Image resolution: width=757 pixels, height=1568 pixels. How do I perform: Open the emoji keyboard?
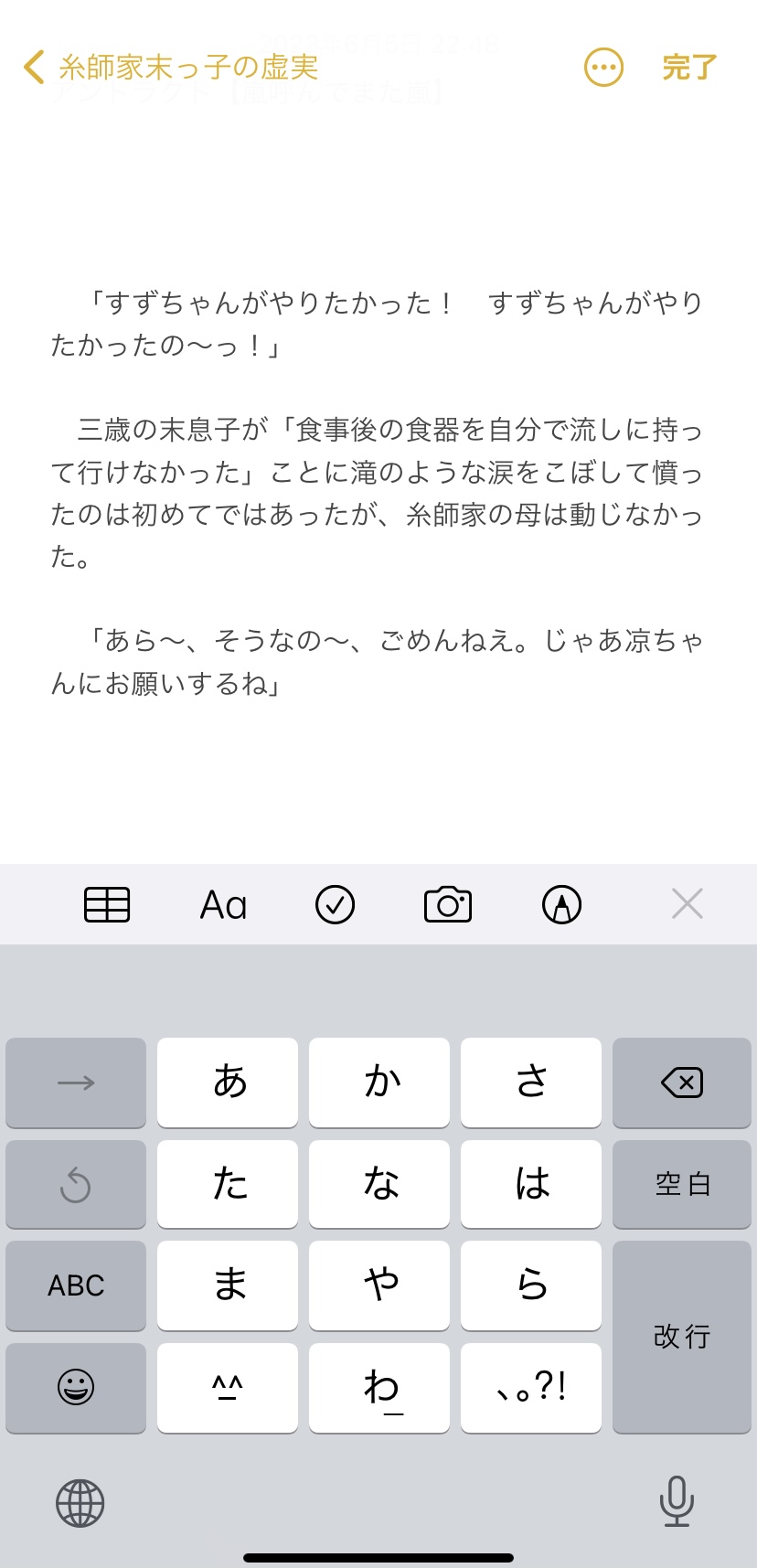click(x=76, y=1387)
